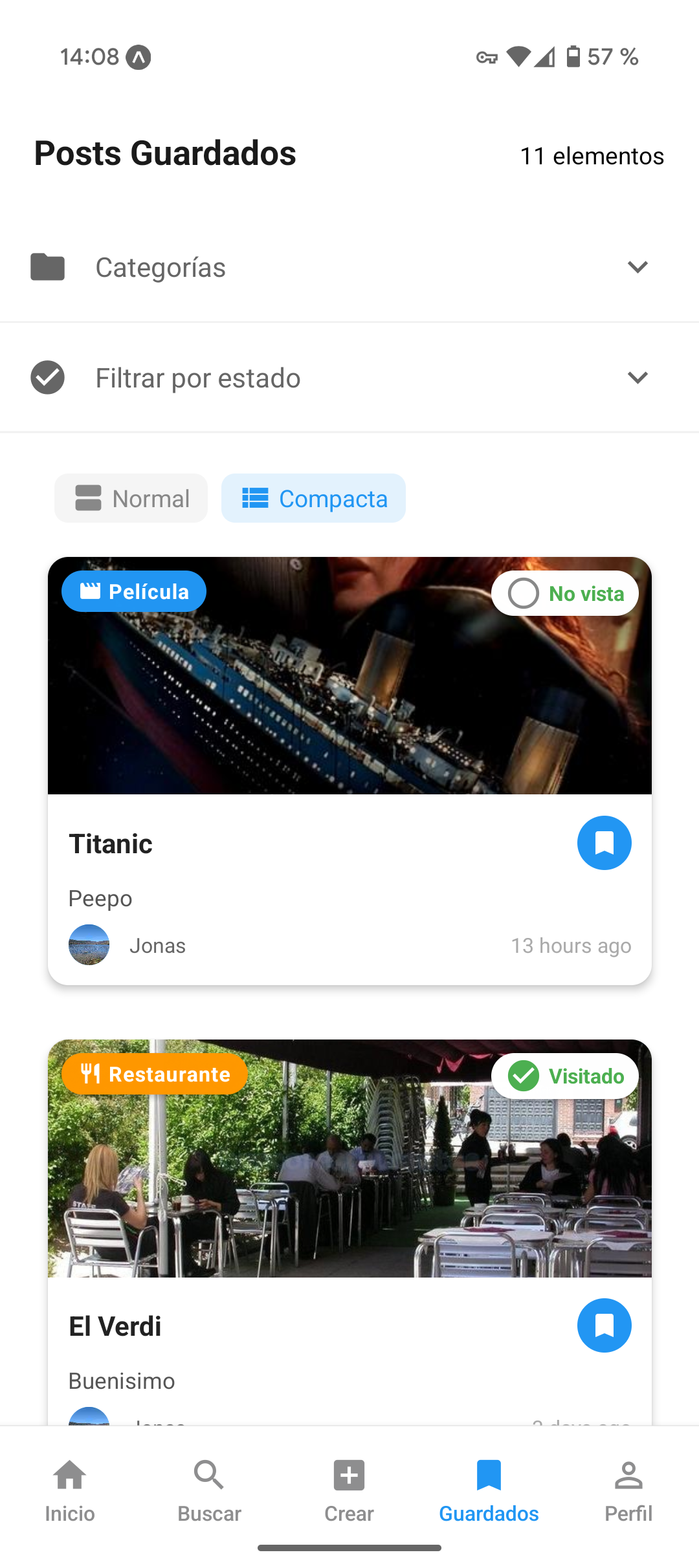
Task: Switch to the Buscar tab
Action: pyautogui.click(x=210, y=1491)
